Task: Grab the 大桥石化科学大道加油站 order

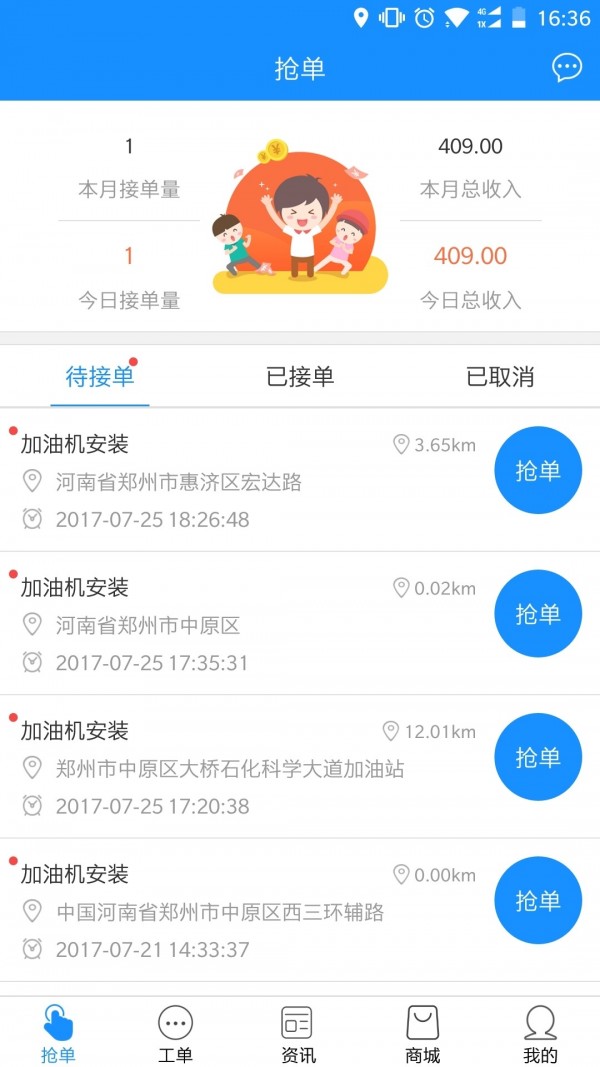Action: tap(537, 757)
